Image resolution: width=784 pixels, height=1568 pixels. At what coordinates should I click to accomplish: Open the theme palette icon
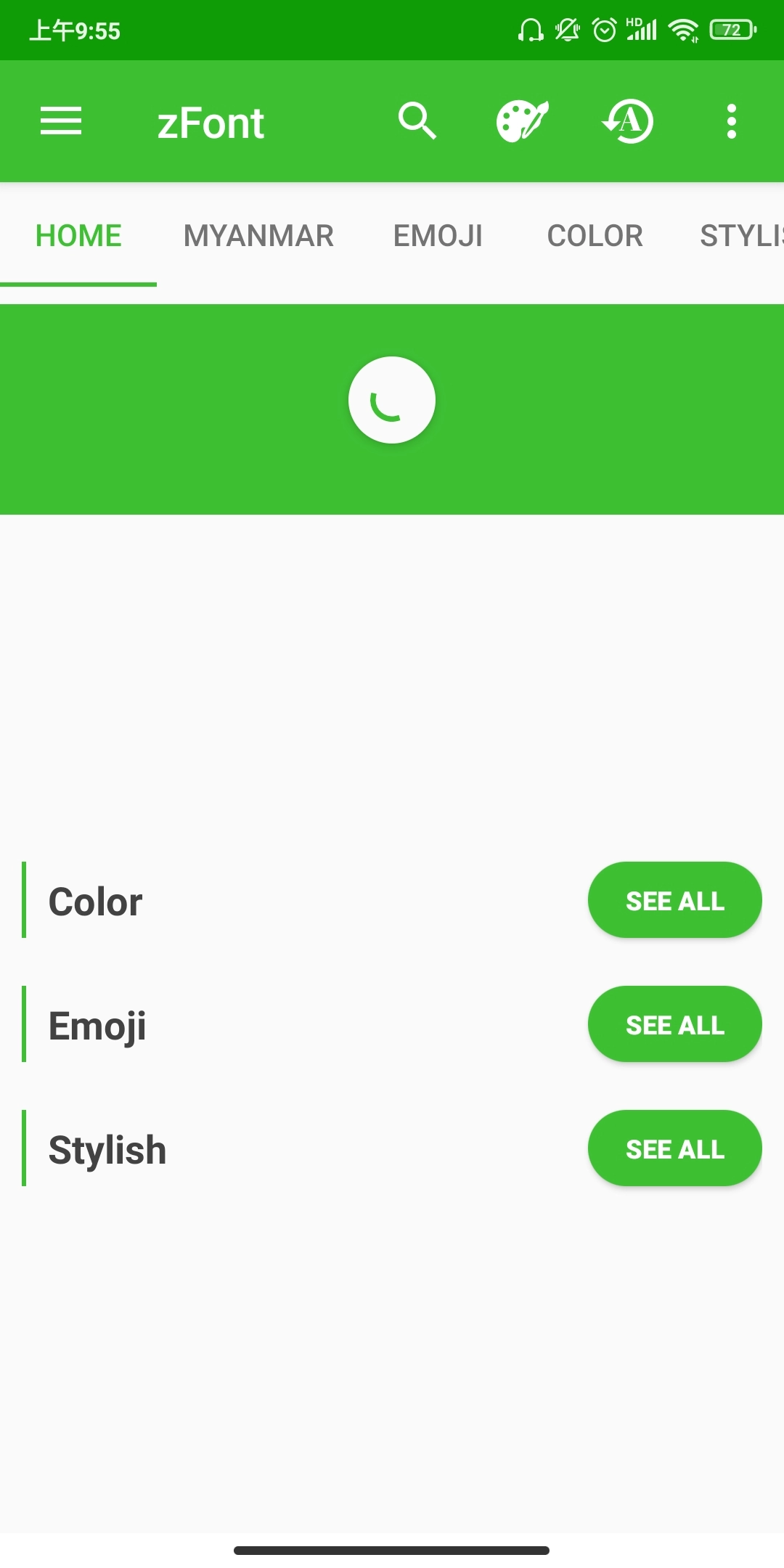(522, 121)
